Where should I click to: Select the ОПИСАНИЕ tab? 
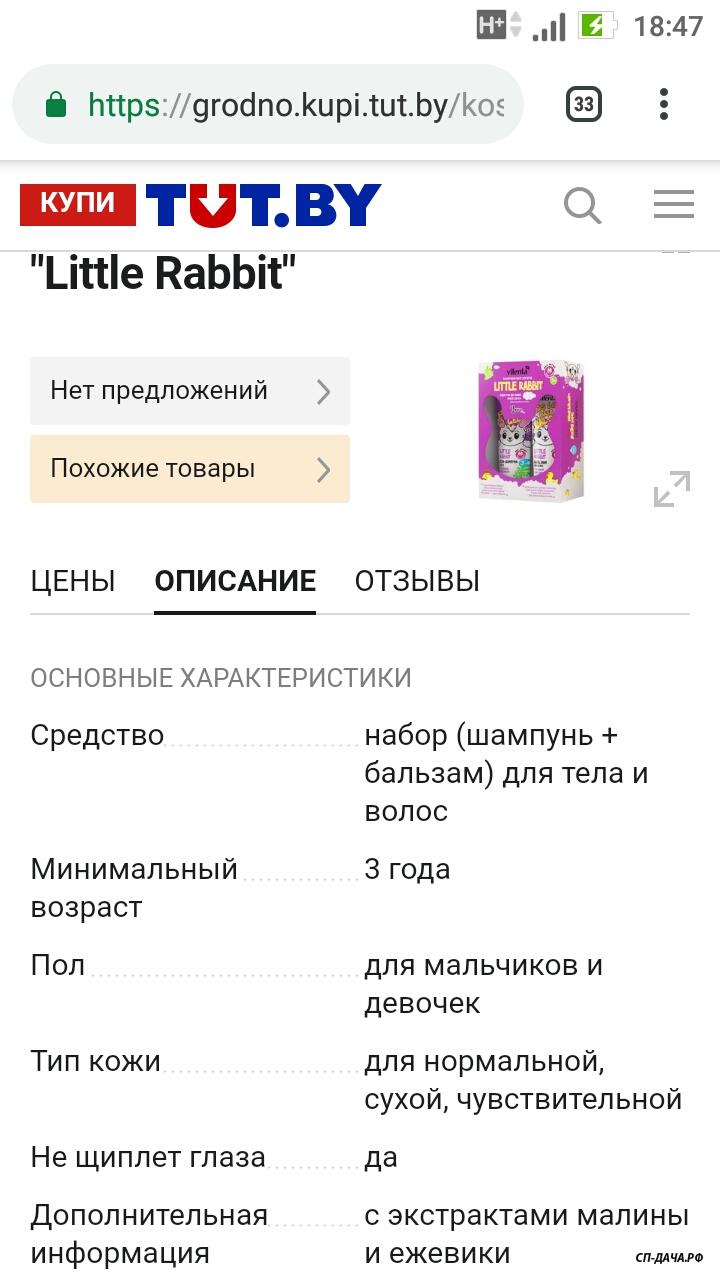235,581
